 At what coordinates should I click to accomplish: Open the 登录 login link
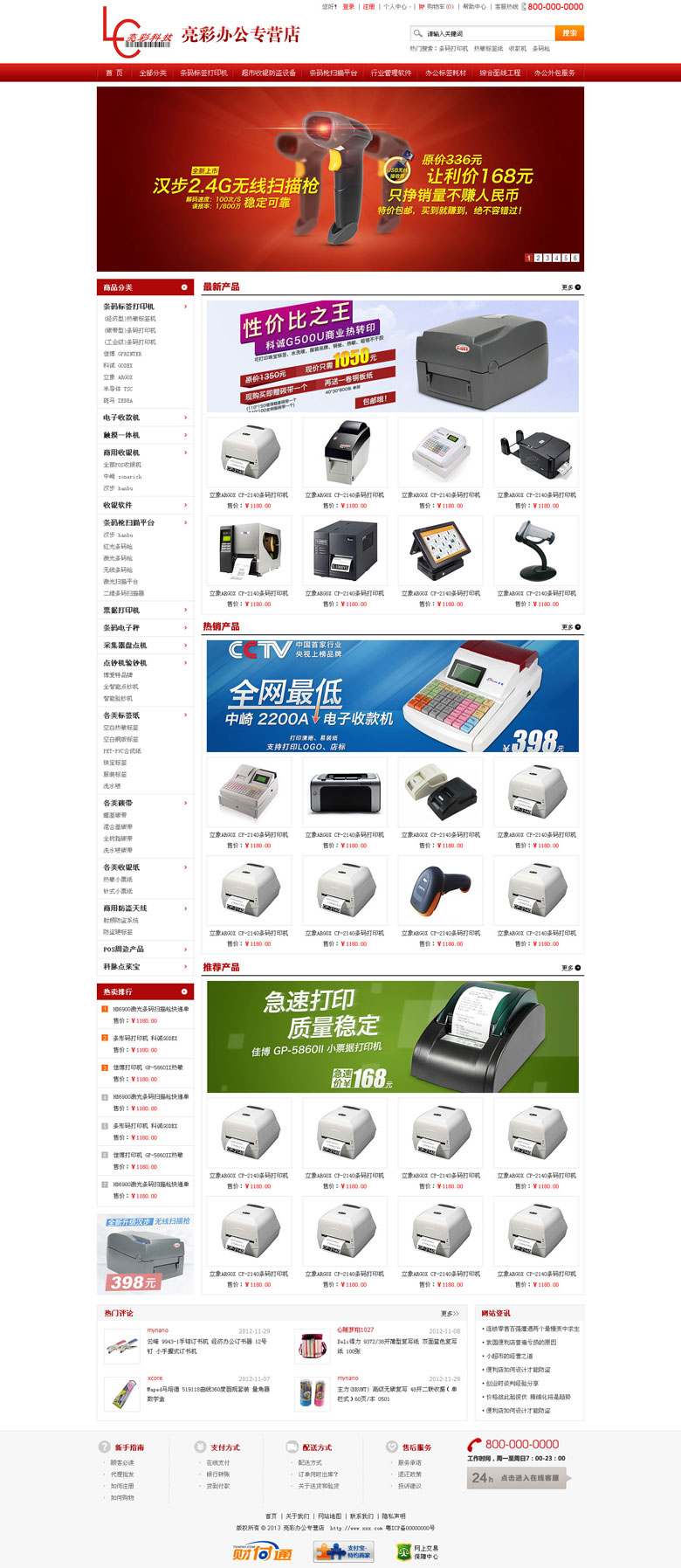click(x=348, y=7)
